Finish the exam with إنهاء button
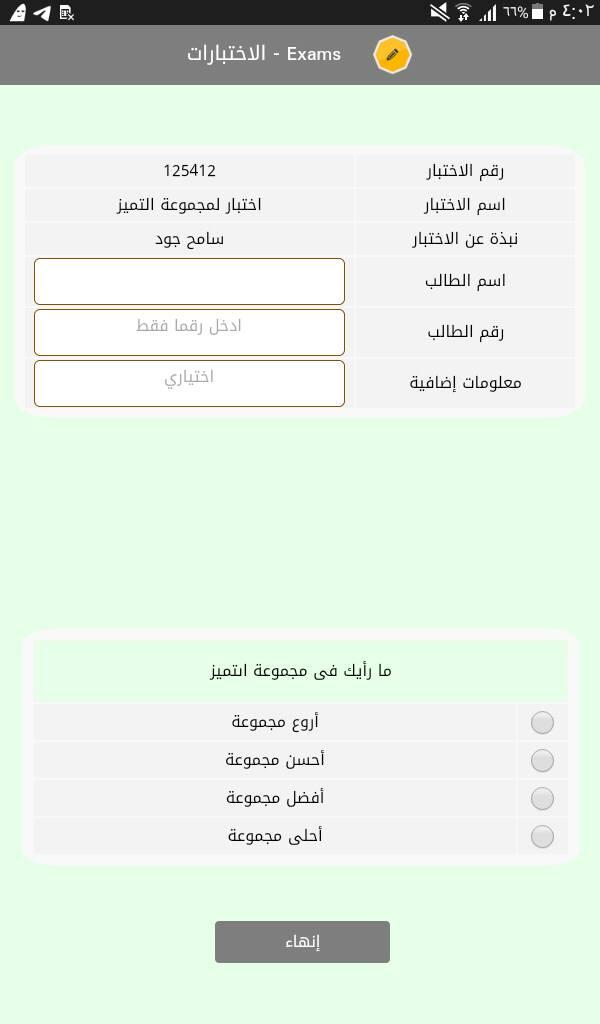This screenshot has height=1024, width=600. [x=302, y=942]
